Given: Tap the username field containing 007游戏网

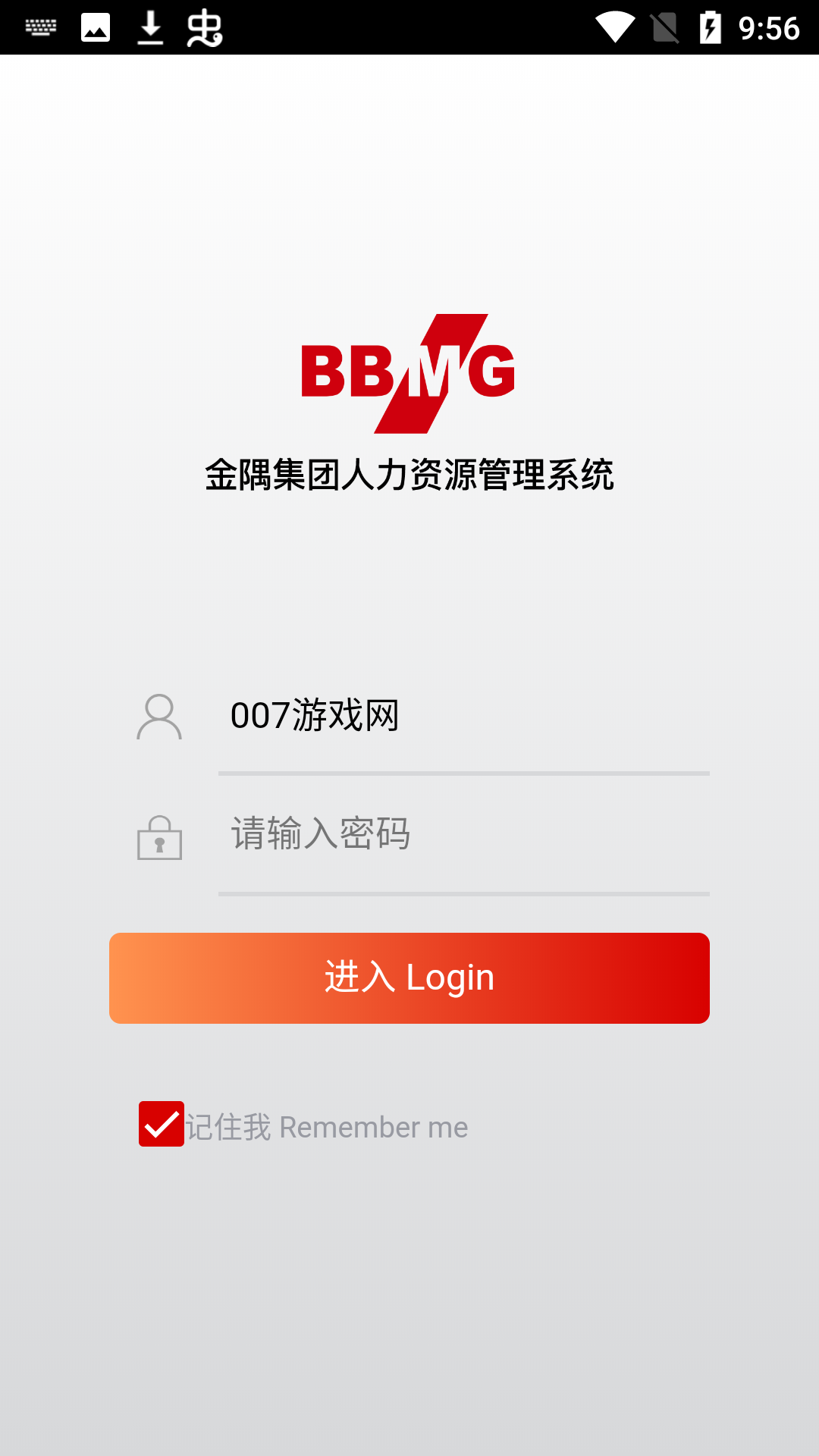Looking at the screenshot, I should 463,716.
